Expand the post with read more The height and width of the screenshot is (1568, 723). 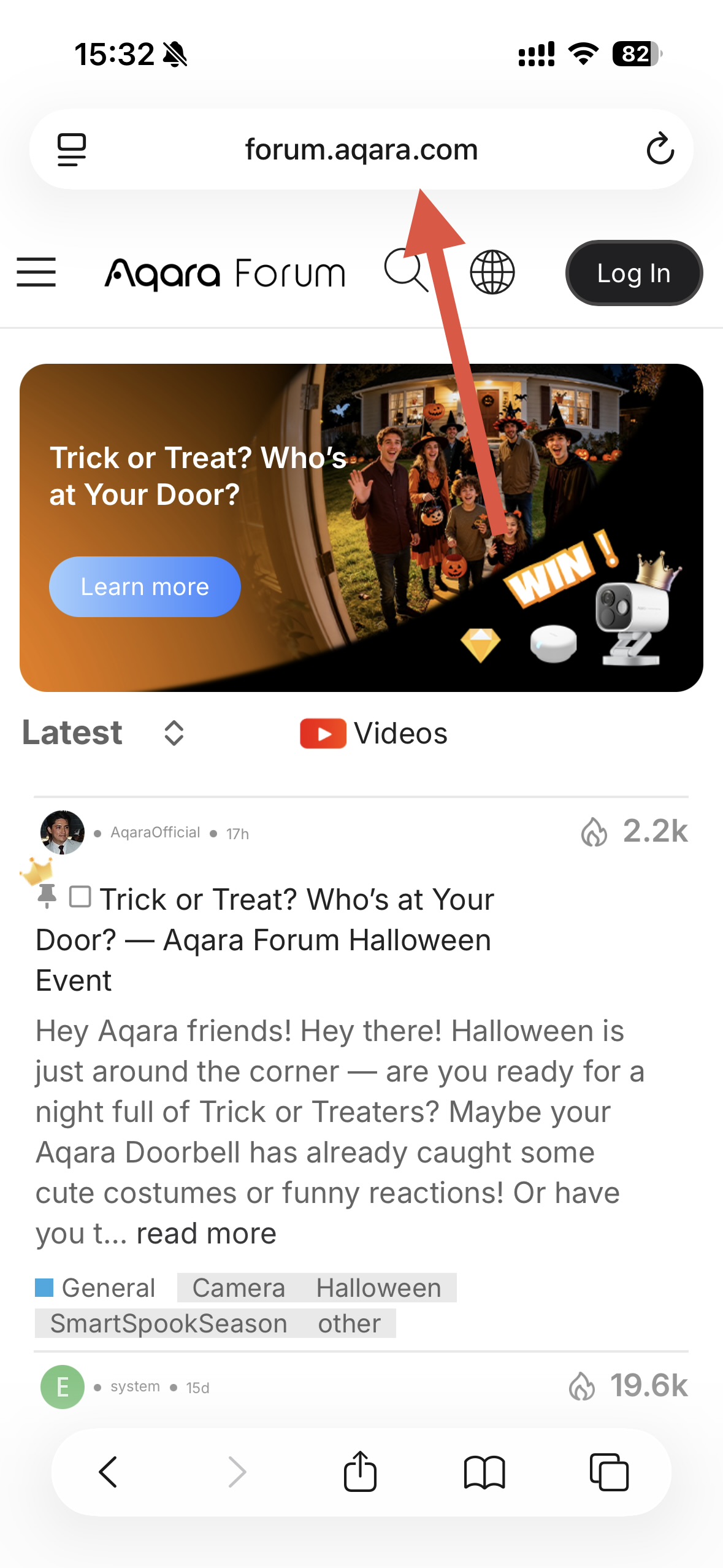tap(206, 1234)
